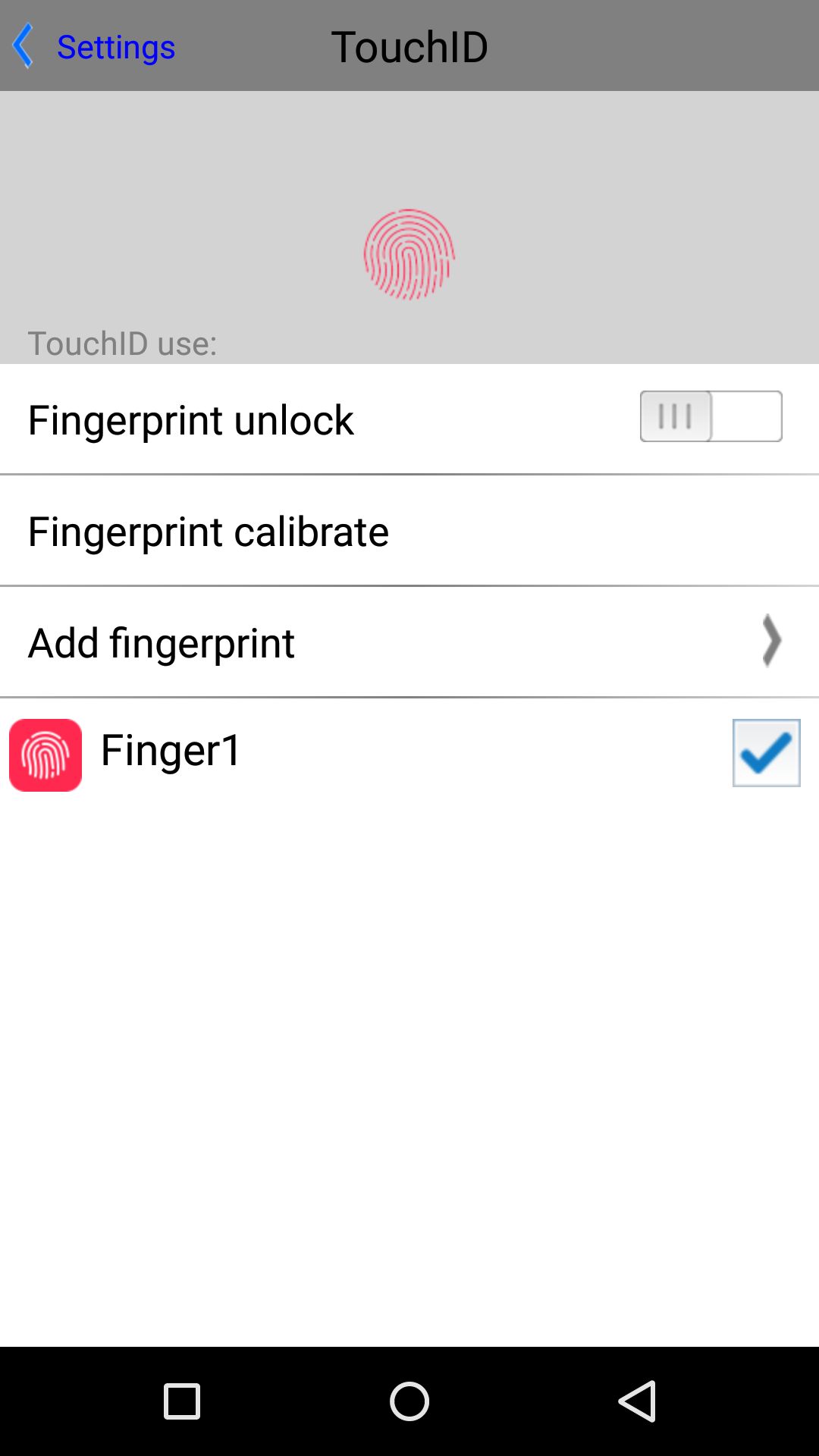This screenshot has width=819, height=1456.
Task: Open Add fingerprint
Action: pyautogui.click(x=409, y=642)
